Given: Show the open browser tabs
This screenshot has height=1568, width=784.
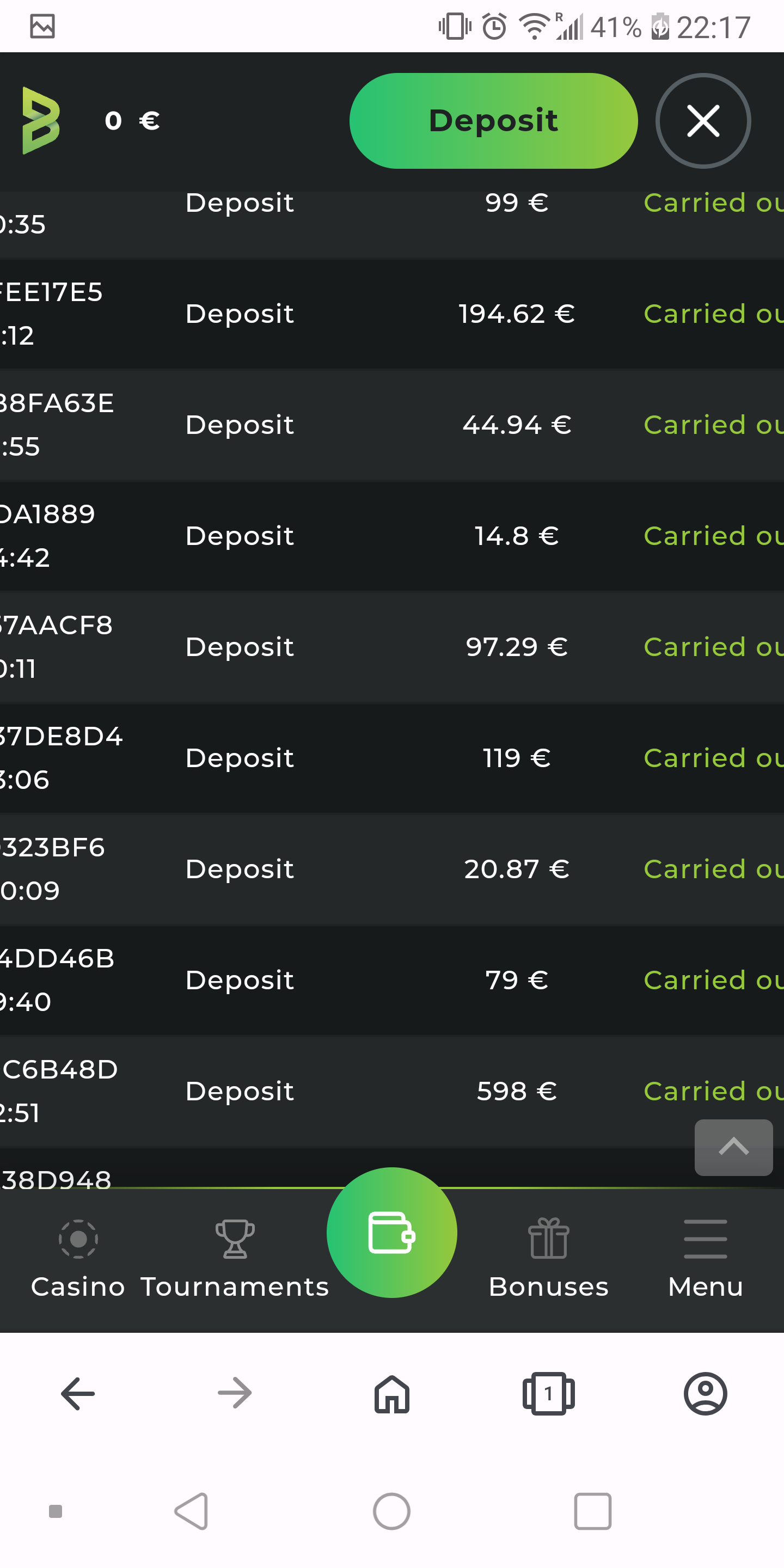Looking at the screenshot, I should coord(548,1393).
